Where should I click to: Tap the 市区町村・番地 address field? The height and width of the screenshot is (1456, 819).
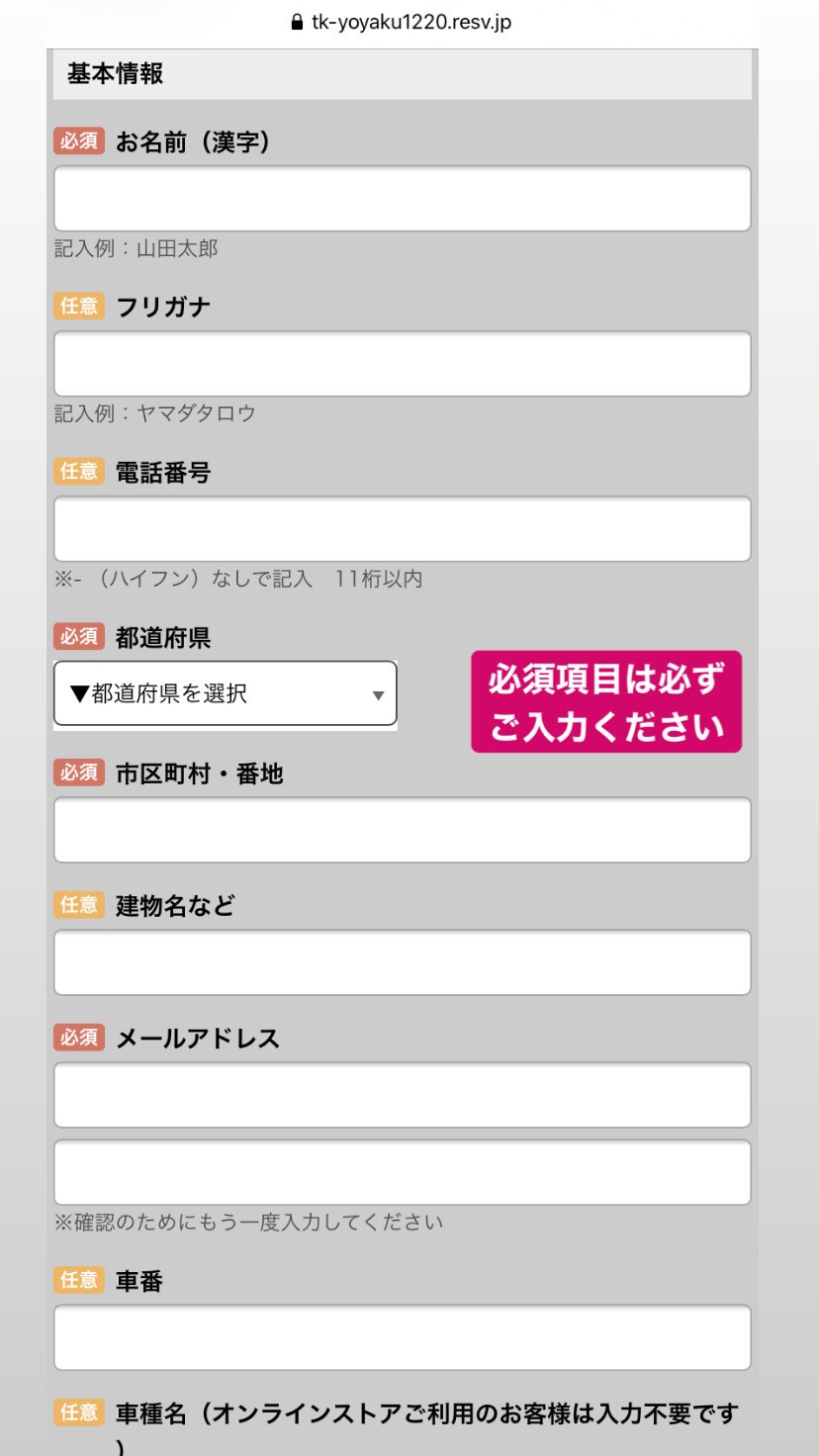pos(402,830)
